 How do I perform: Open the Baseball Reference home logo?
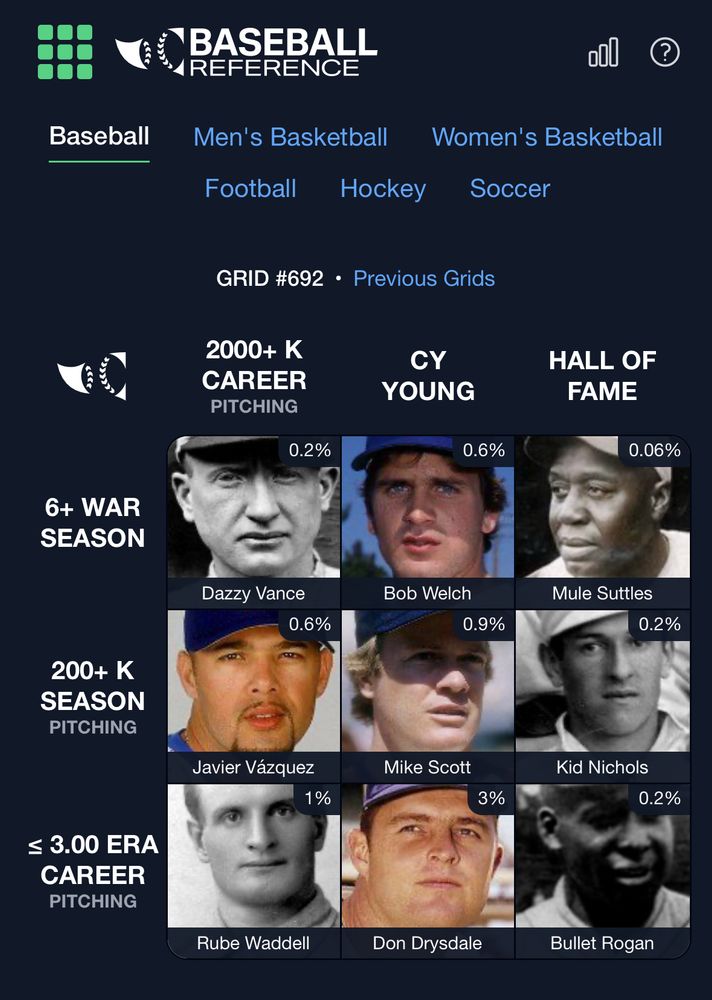pyautogui.click(x=247, y=52)
